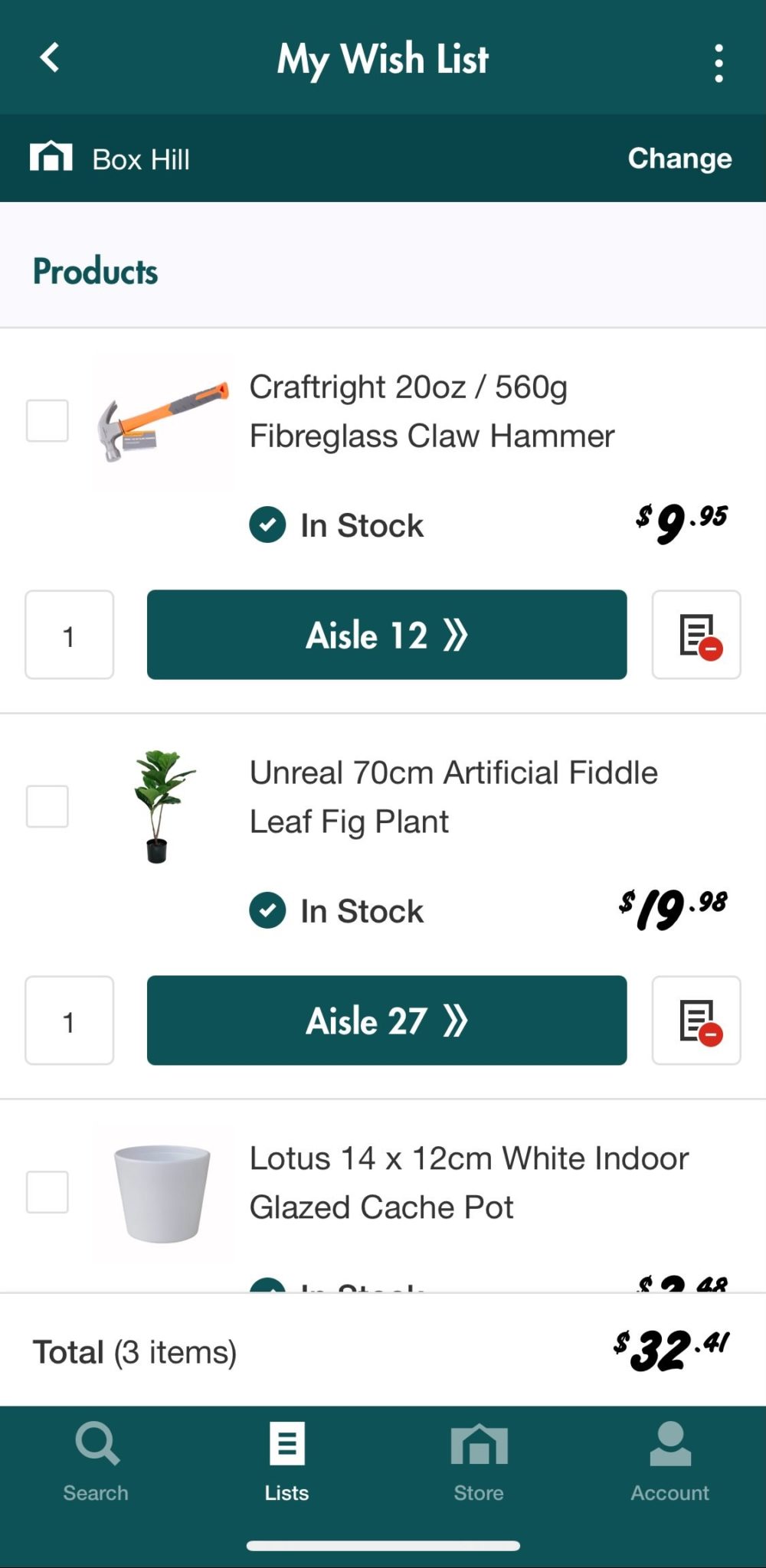Tap the home store icon beside Box Hill
Screen dimensions: 766x1568
point(51,158)
